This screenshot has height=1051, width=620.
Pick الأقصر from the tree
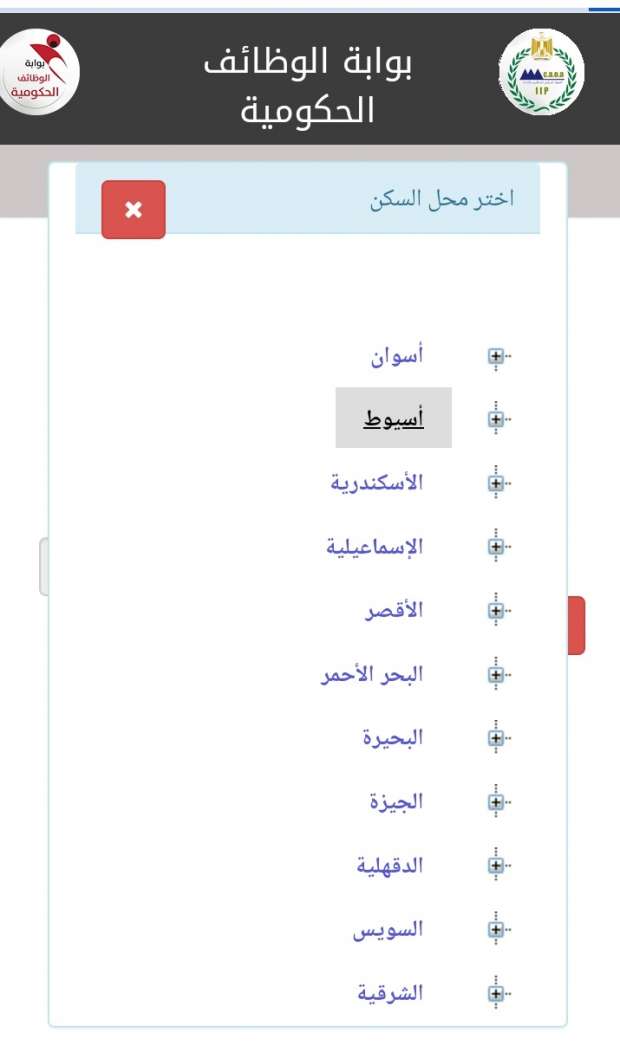pyautogui.click(x=394, y=610)
